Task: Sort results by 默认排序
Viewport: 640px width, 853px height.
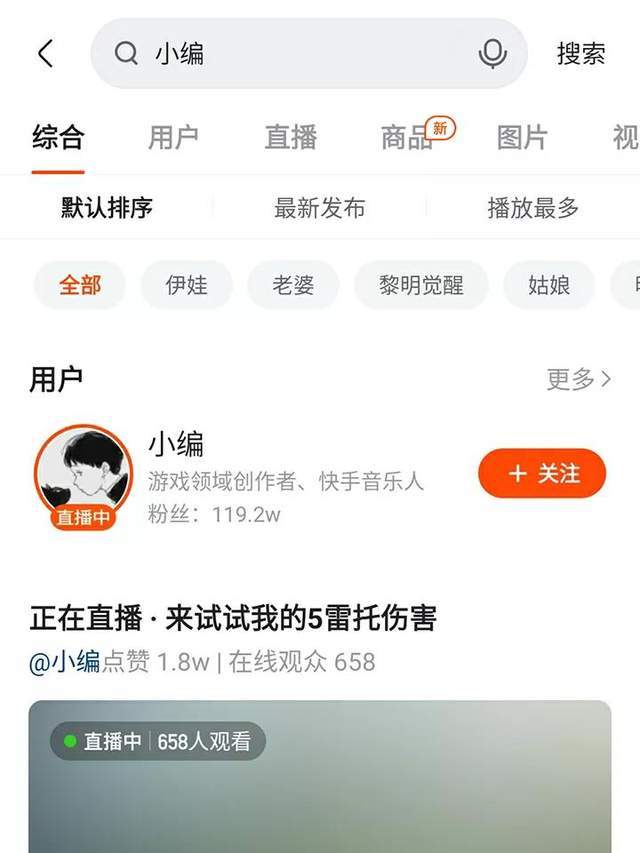Action: tap(107, 208)
